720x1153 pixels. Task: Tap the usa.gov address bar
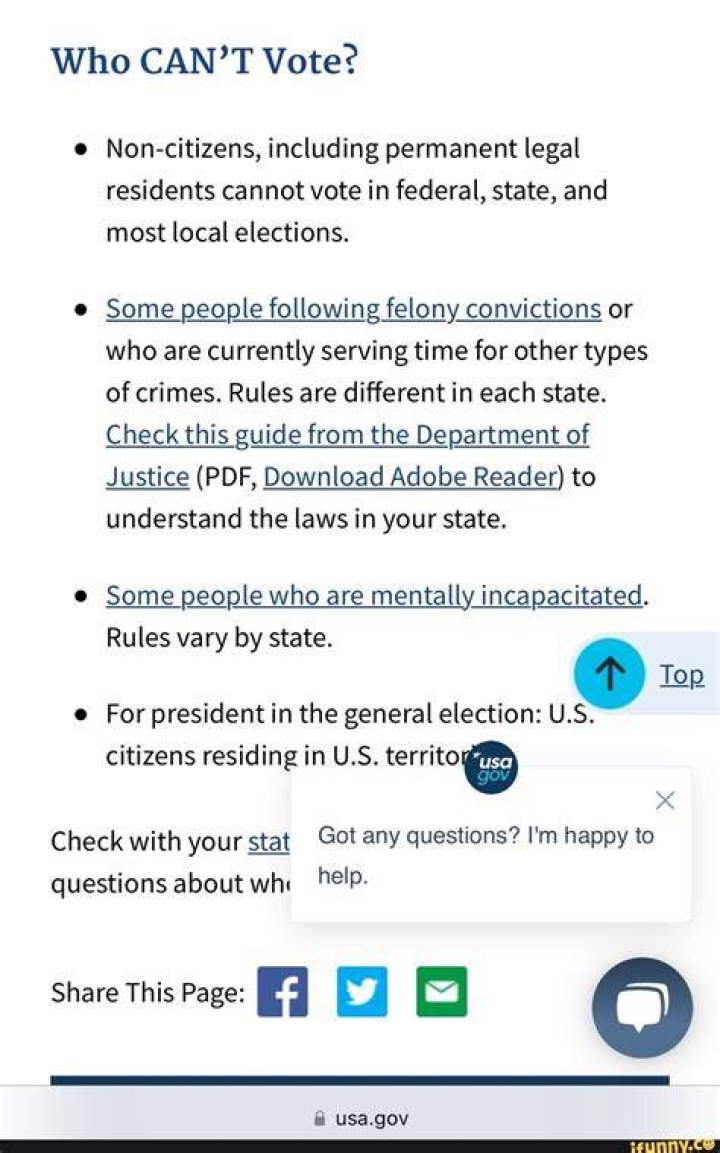(360, 1118)
